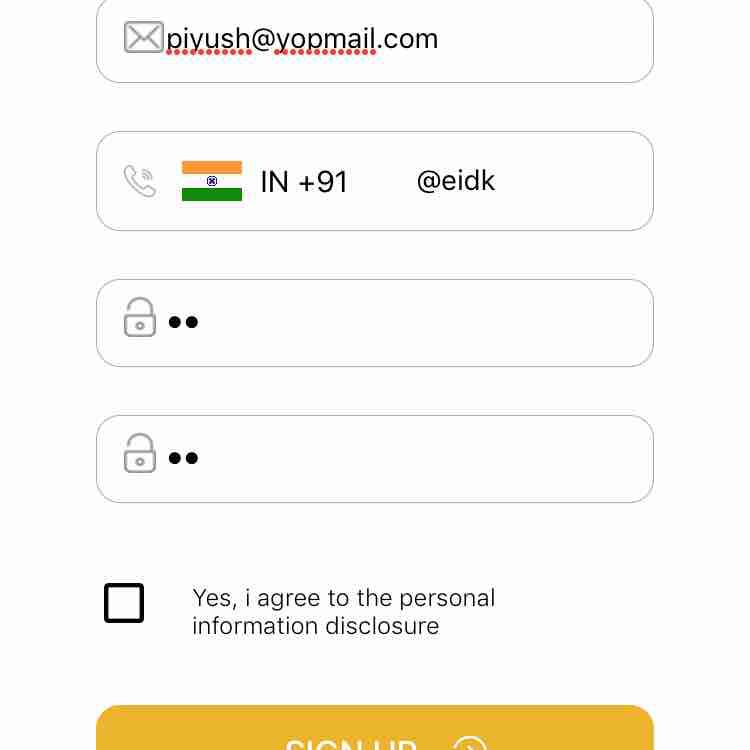Focus the first password field
The width and height of the screenshot is (750, 750).
(x=400, y=323)
